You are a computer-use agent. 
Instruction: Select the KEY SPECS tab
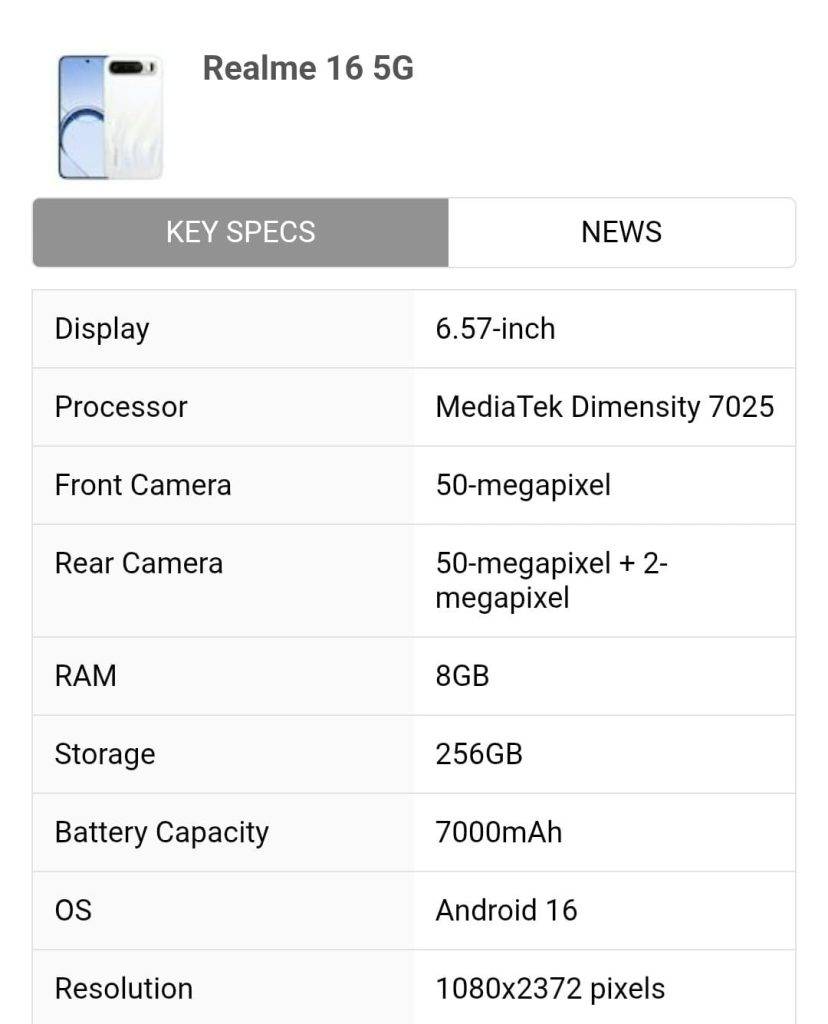(x=240, y=232)
